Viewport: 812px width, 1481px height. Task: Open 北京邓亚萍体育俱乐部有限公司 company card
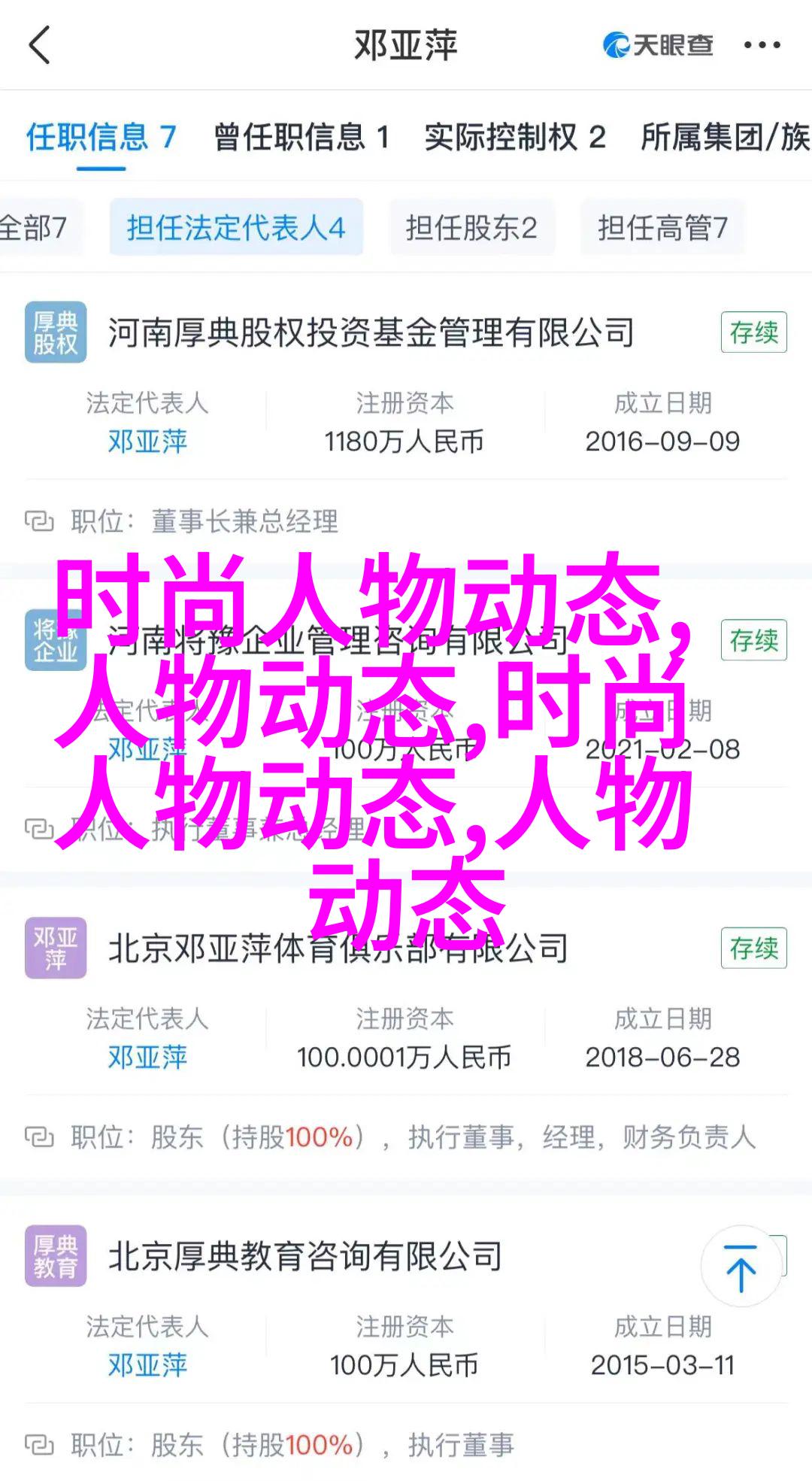[x=338, y=948]
